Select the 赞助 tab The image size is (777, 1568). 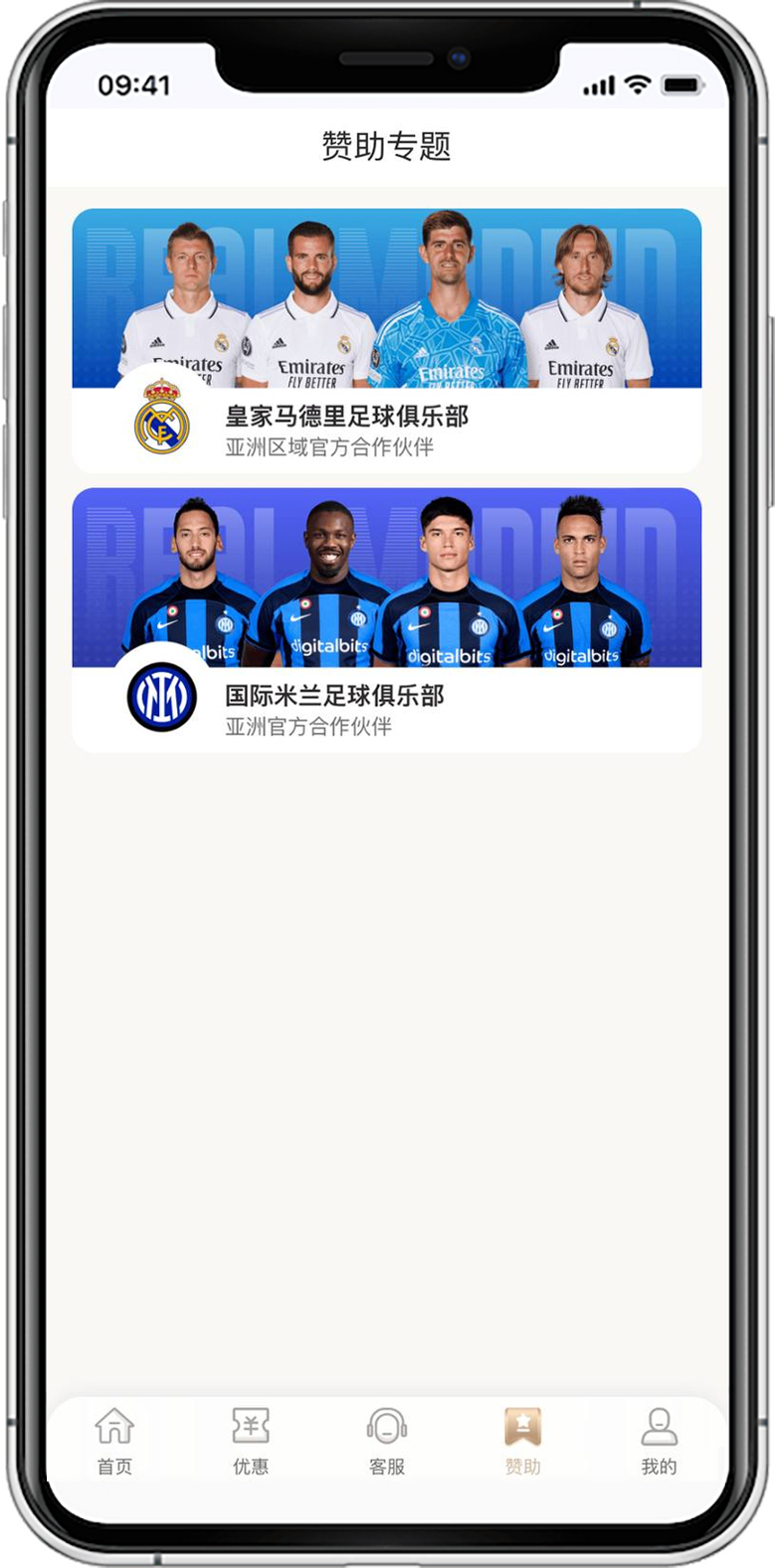[x=523, y=1440]
